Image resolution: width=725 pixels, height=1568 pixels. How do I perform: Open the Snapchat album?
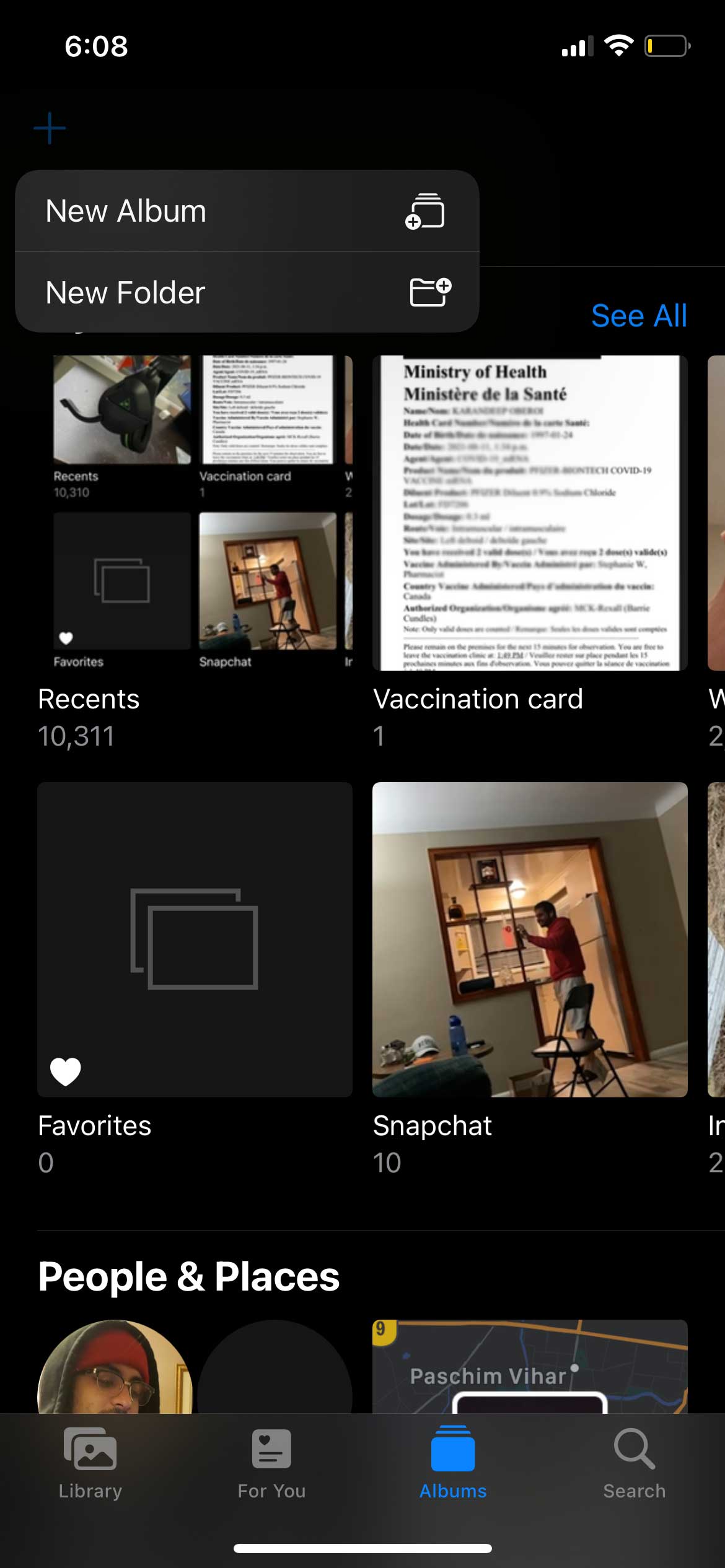point(530,939)
